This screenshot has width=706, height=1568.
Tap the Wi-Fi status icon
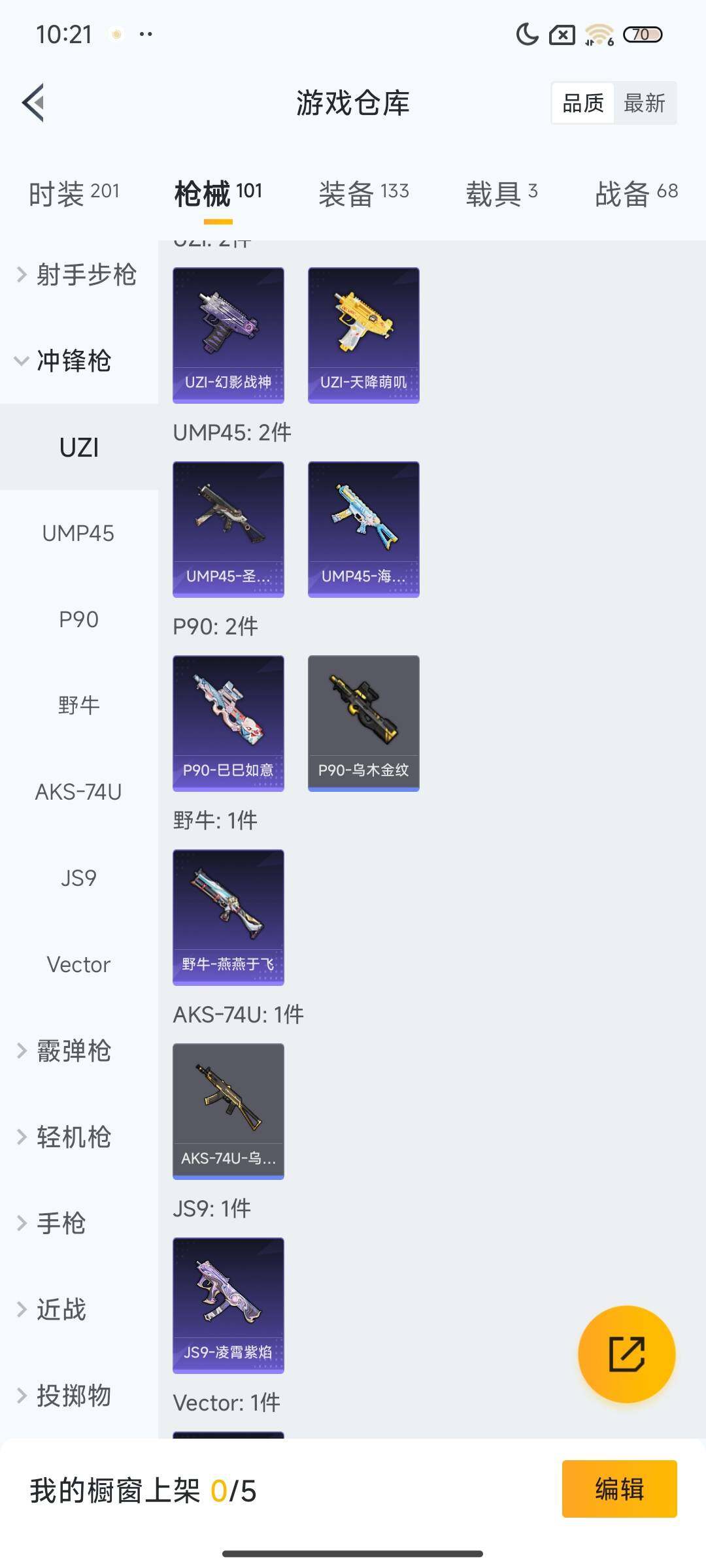tap(597, 34)
